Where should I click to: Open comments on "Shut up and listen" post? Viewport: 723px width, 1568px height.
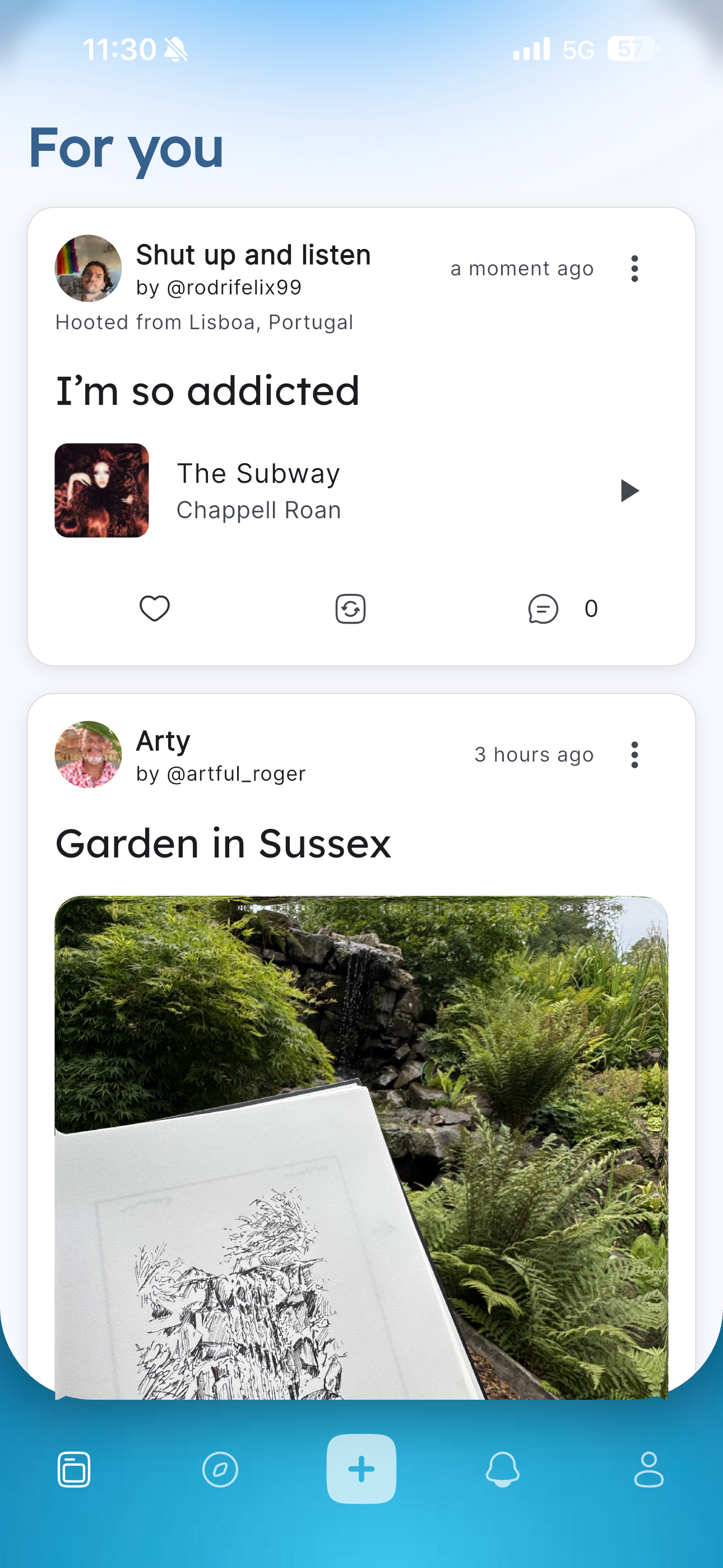(x=543, y=608)
